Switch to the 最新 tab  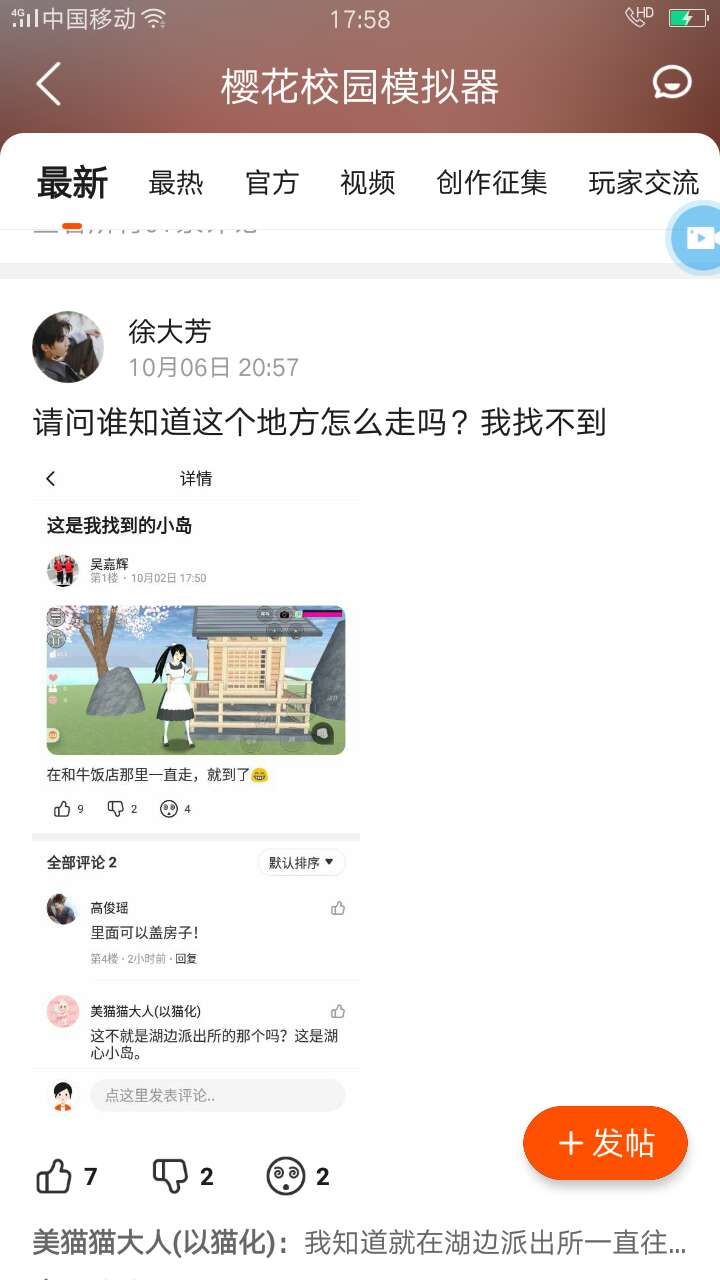[72, 183]
